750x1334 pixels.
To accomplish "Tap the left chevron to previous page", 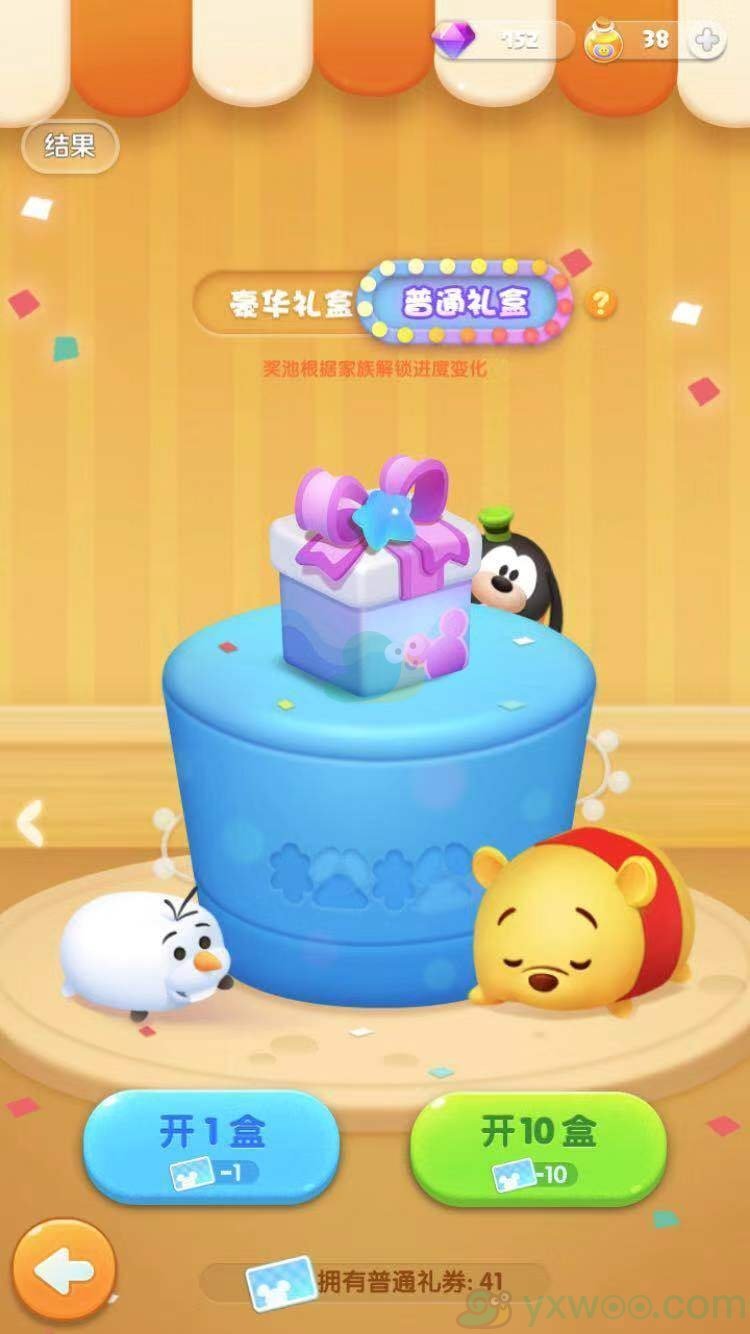I will tap(30, 822).
